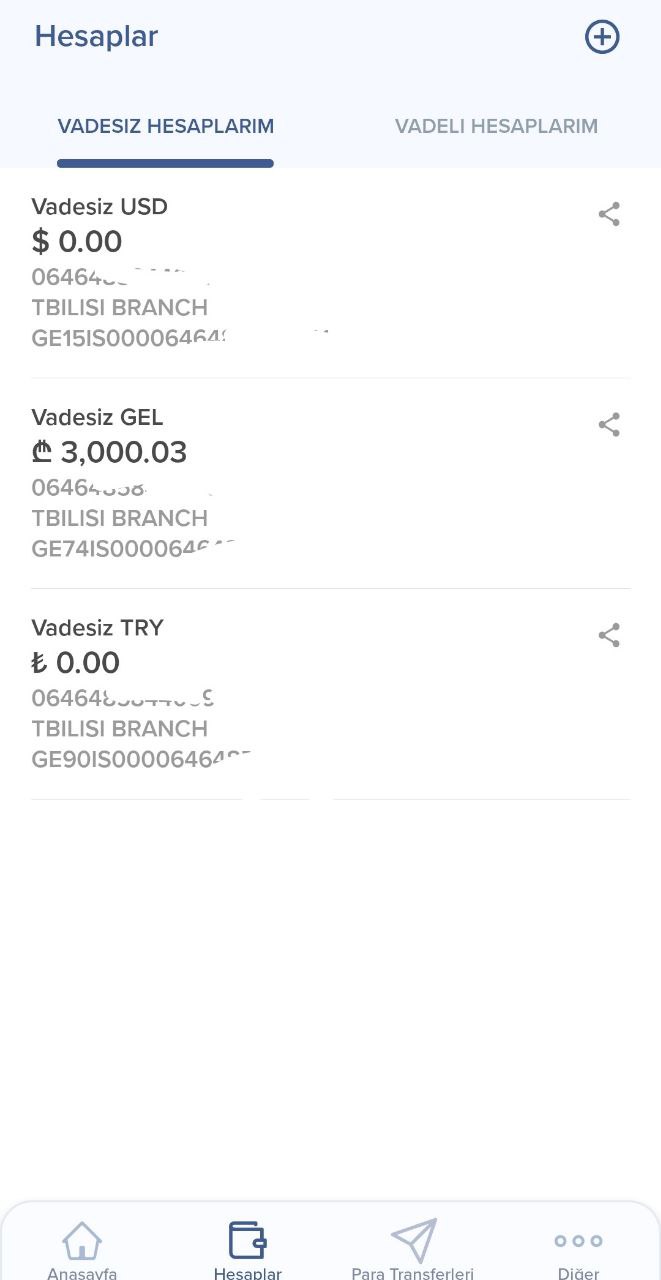Screen dimensions: 661x1280
Task: Open Para Transferleri section
Action: pos(413,1249)
